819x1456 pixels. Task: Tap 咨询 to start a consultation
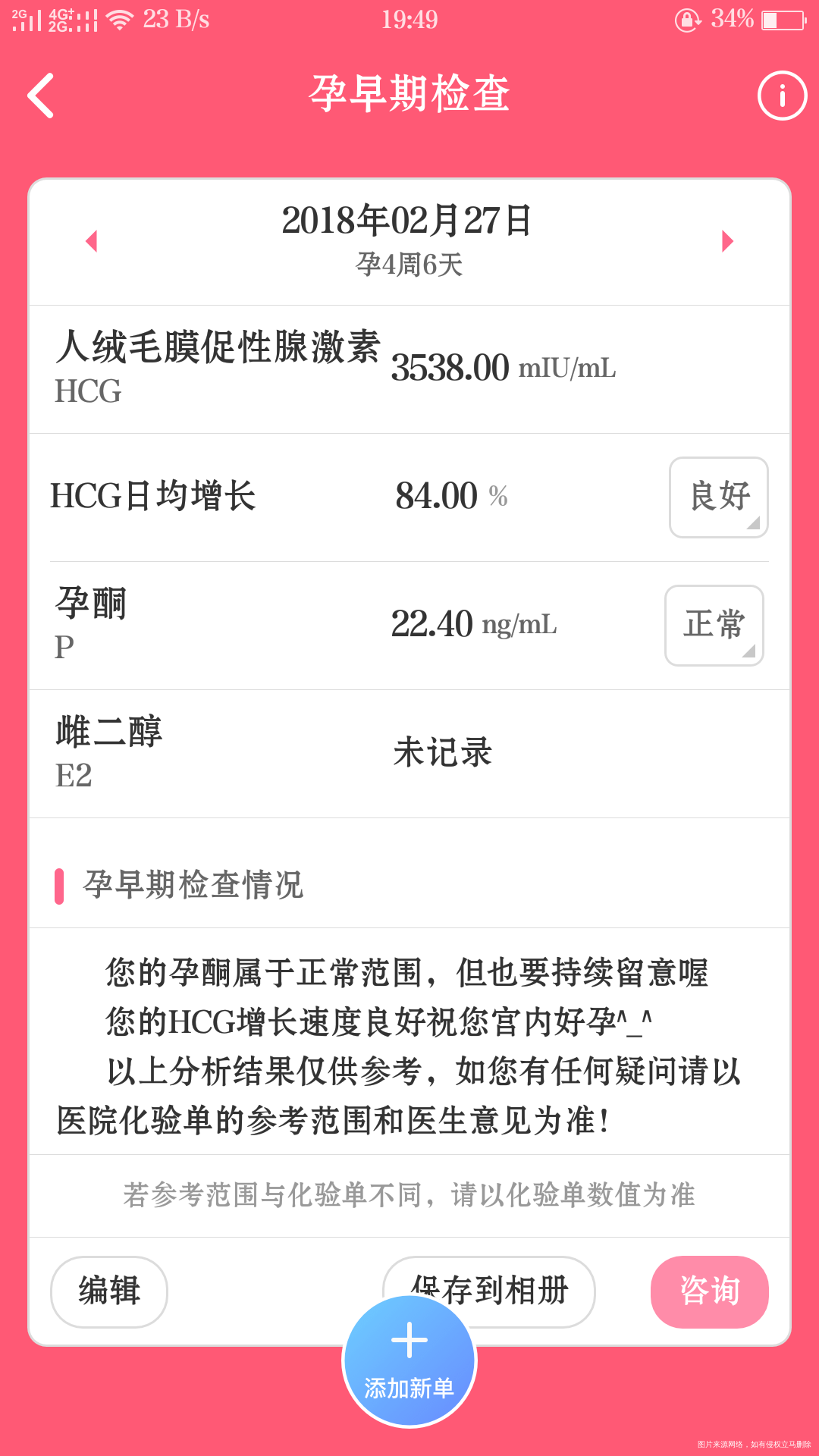pyautogui.click(x=708, y=1291)
